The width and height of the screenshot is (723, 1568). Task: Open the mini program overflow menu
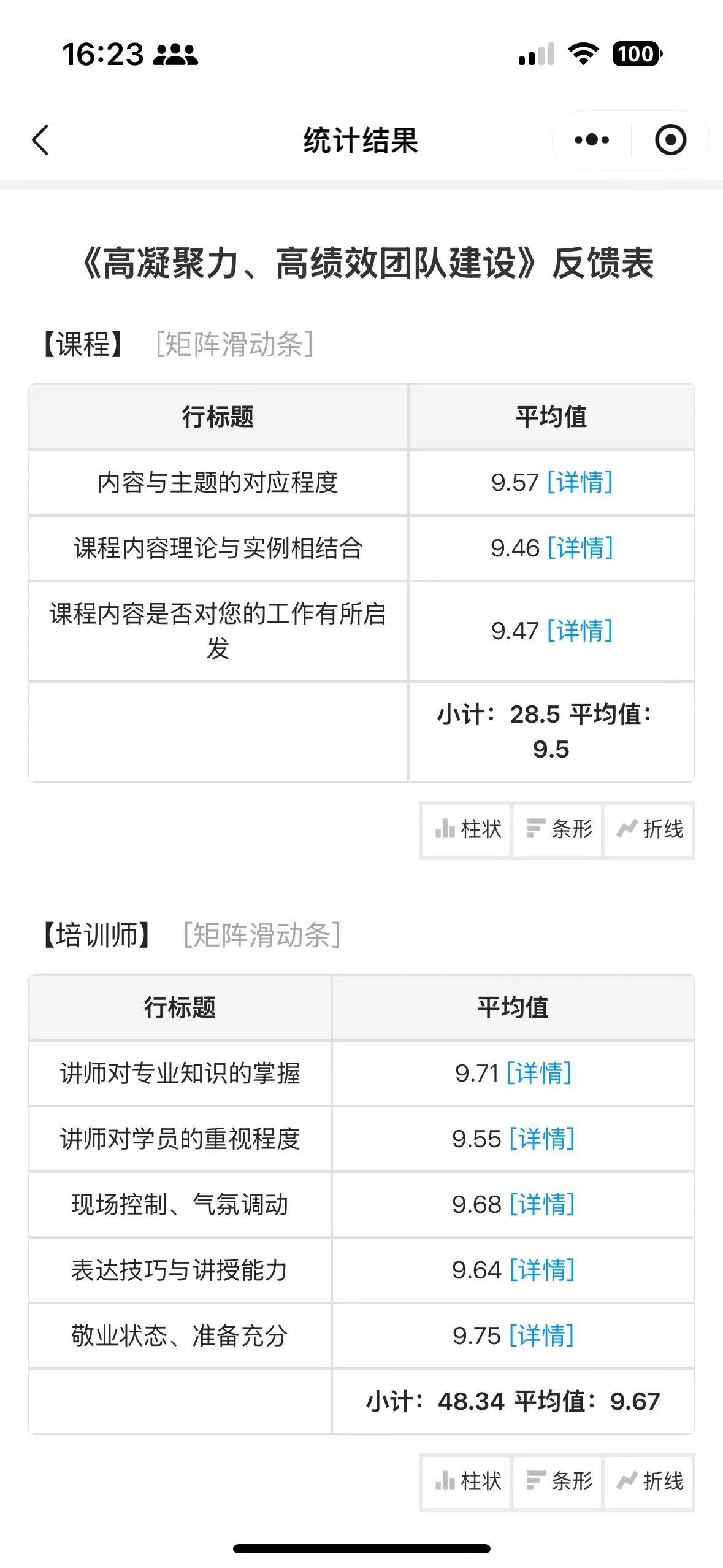point(592,140)
